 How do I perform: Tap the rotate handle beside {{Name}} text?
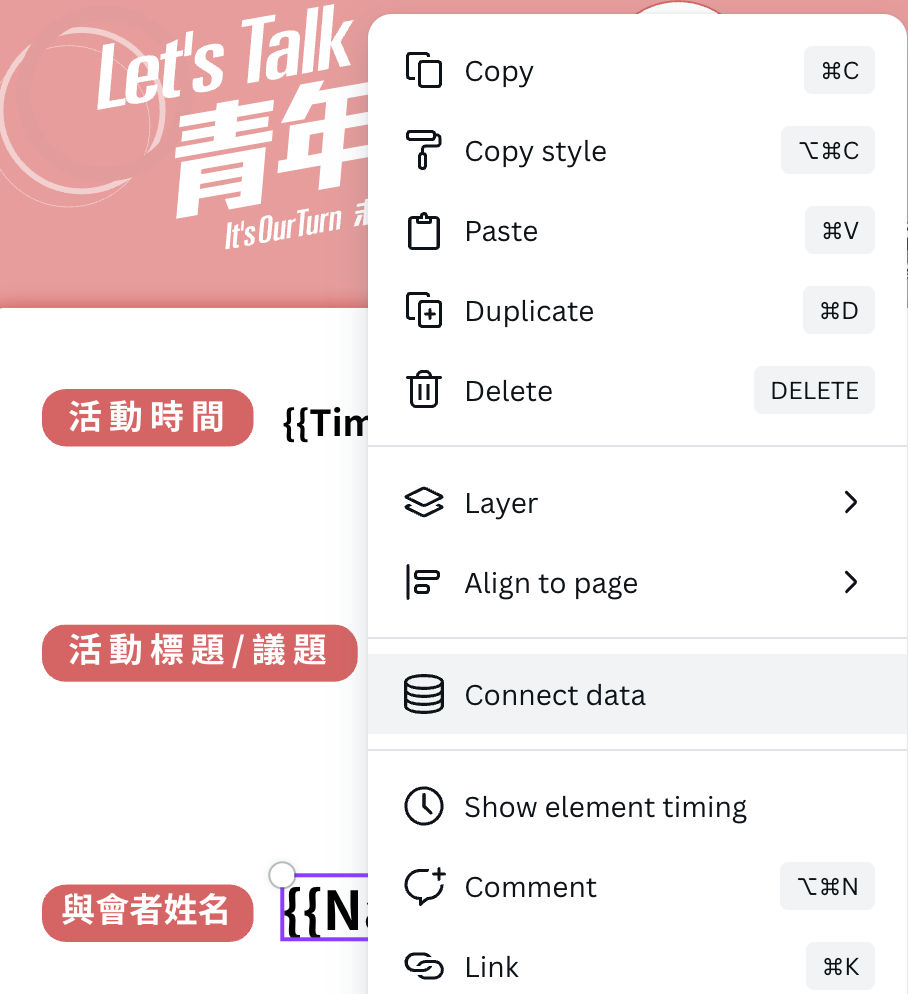tap(283, 875)
